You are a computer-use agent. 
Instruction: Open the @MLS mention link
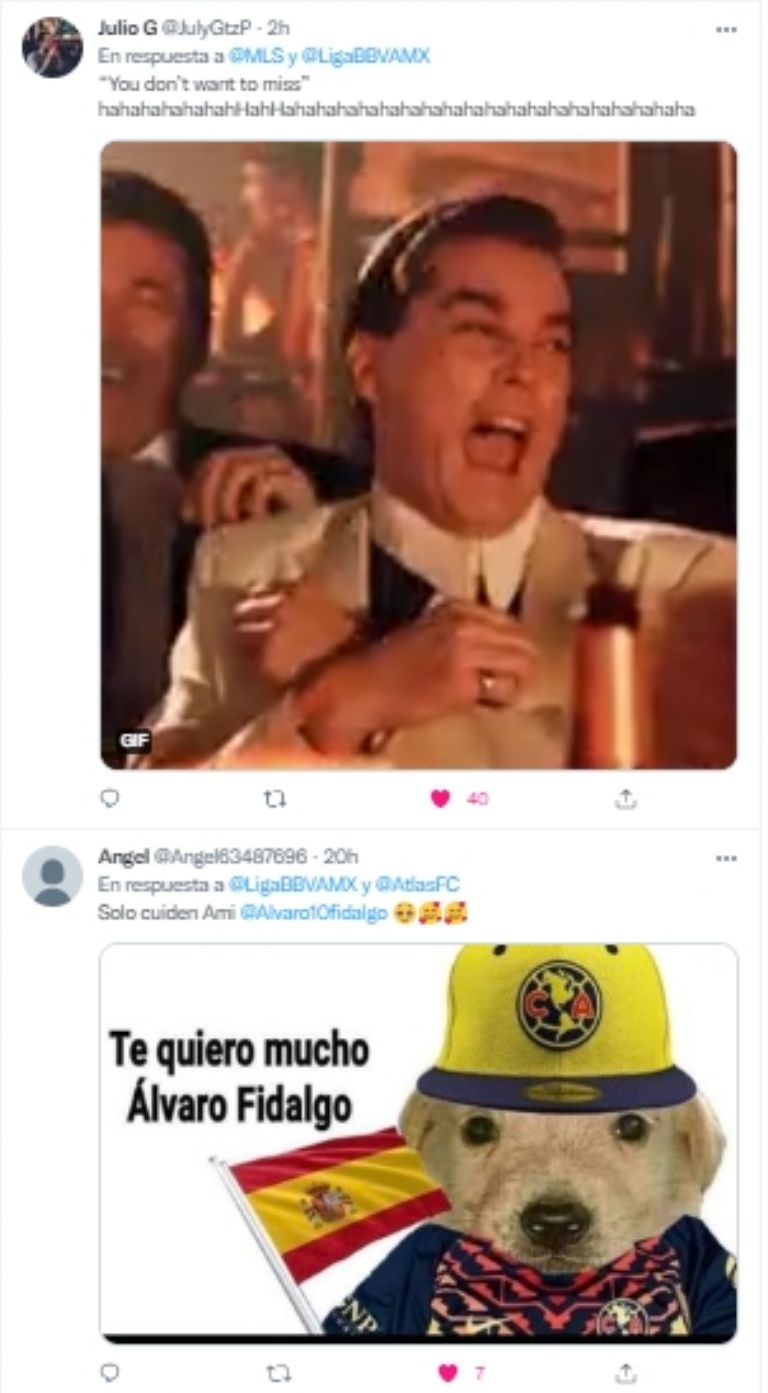tap(258, 57)
